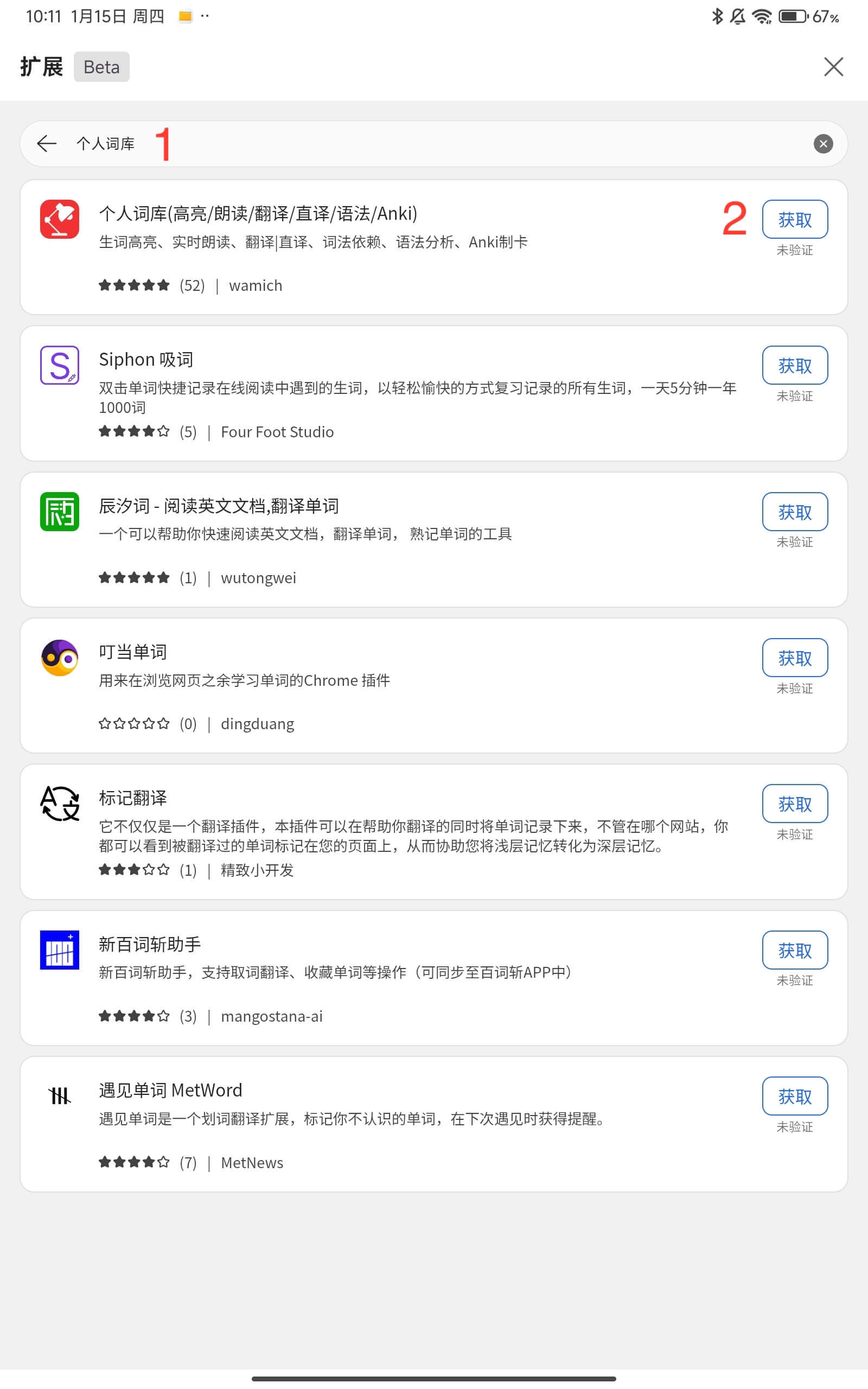Get the 个人词库 extension

pos(795,219)
